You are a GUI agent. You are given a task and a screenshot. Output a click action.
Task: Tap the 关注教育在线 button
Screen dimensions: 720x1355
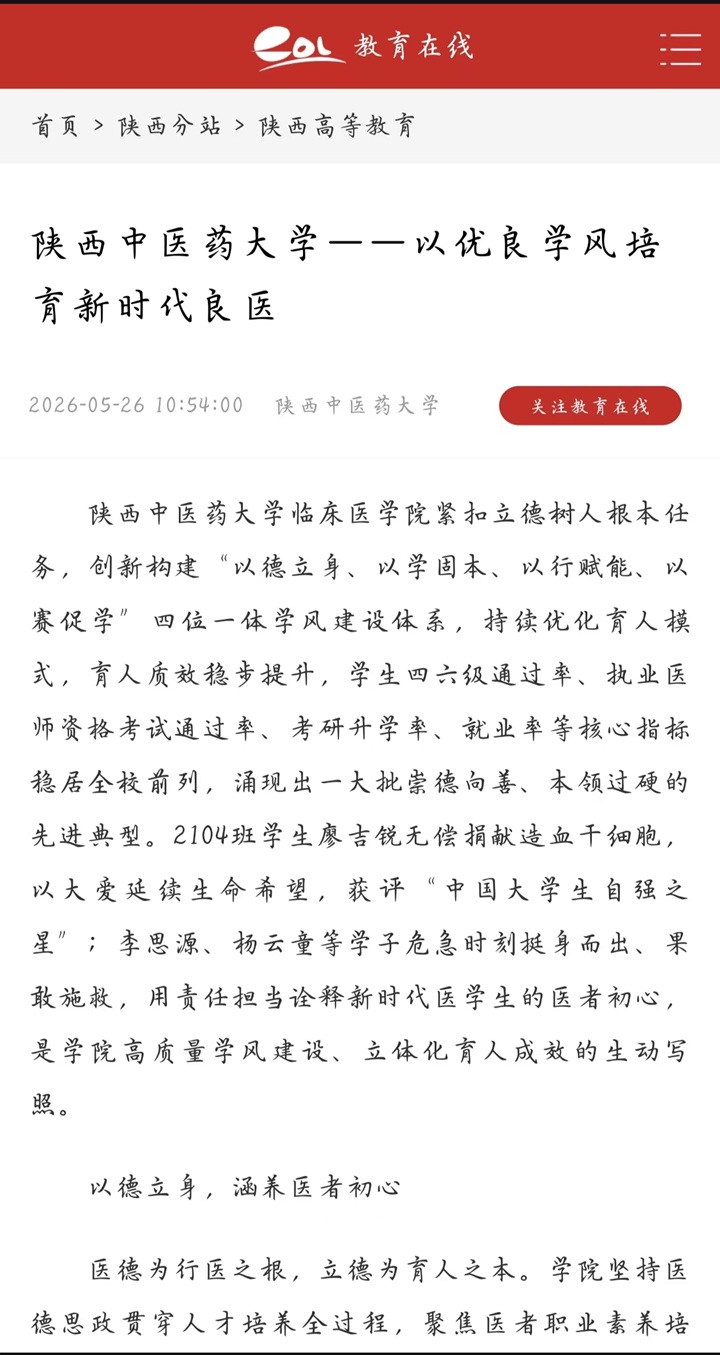coord(590,406)
